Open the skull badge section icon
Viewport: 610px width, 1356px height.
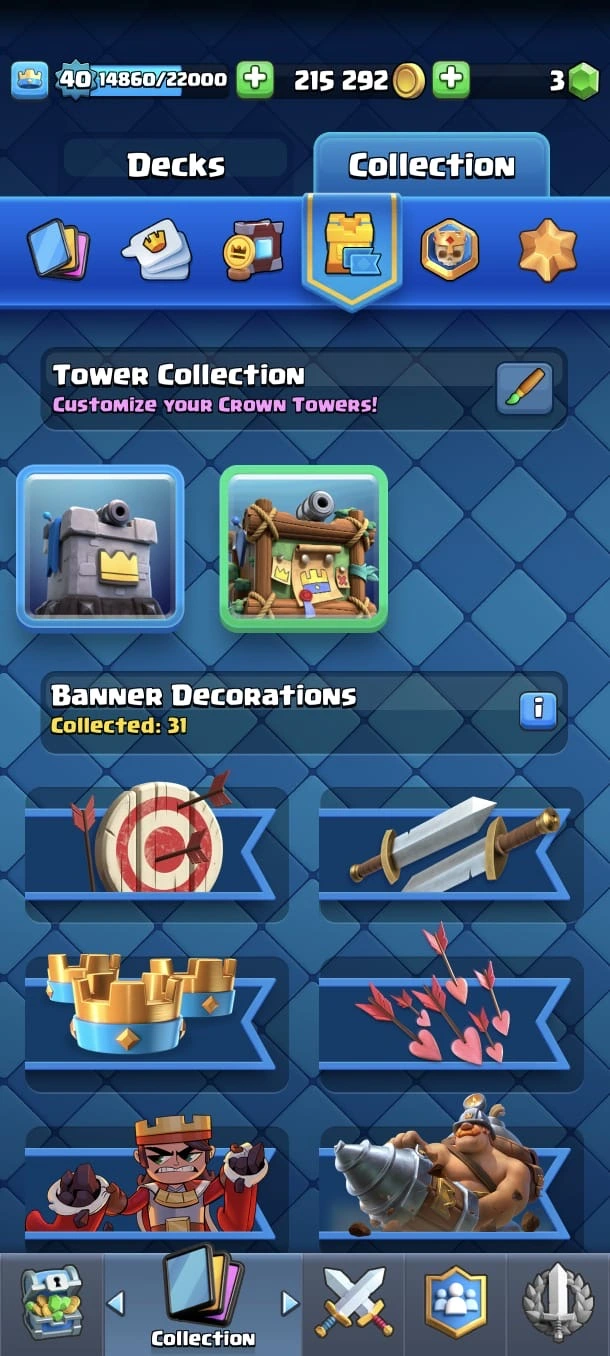[x=449, y=249]
